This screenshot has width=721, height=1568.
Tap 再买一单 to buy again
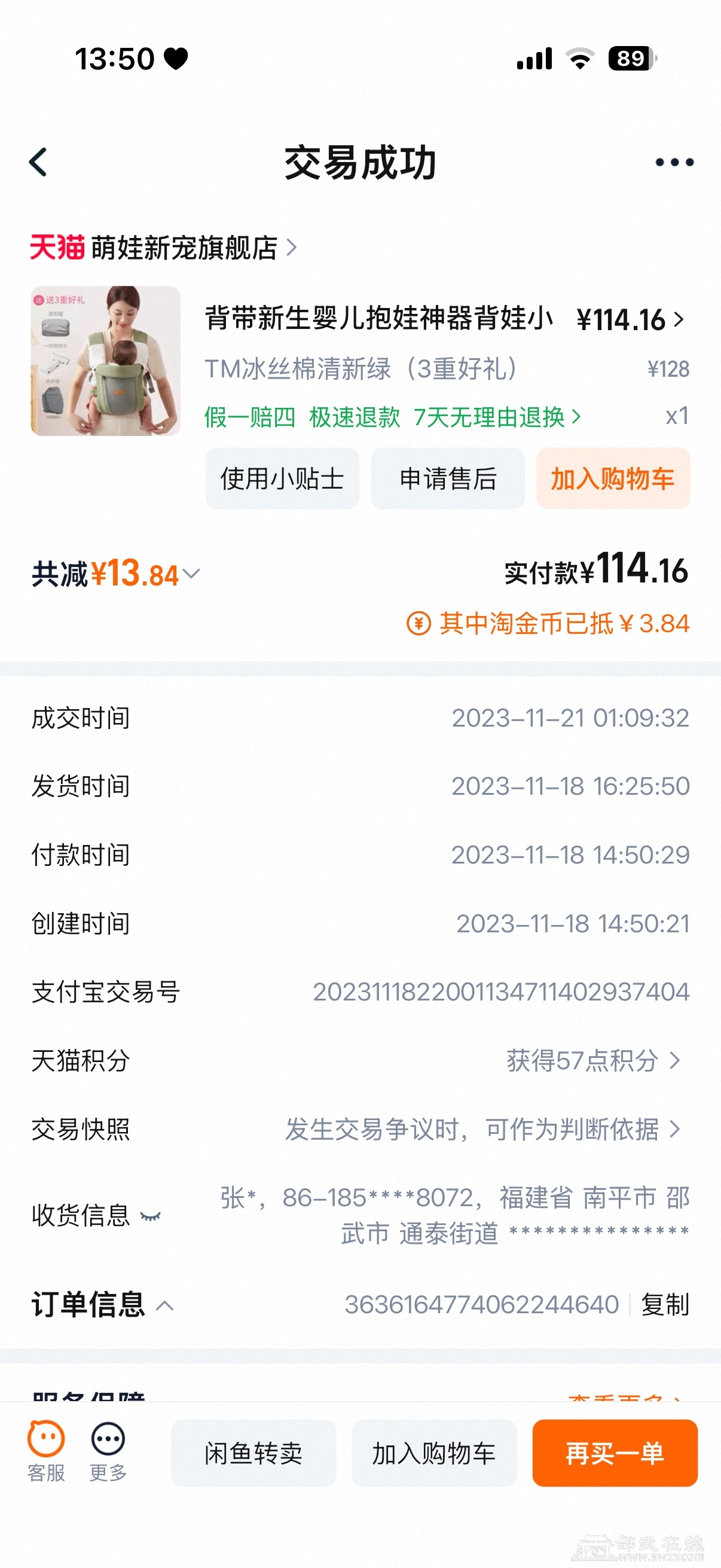615,1453
